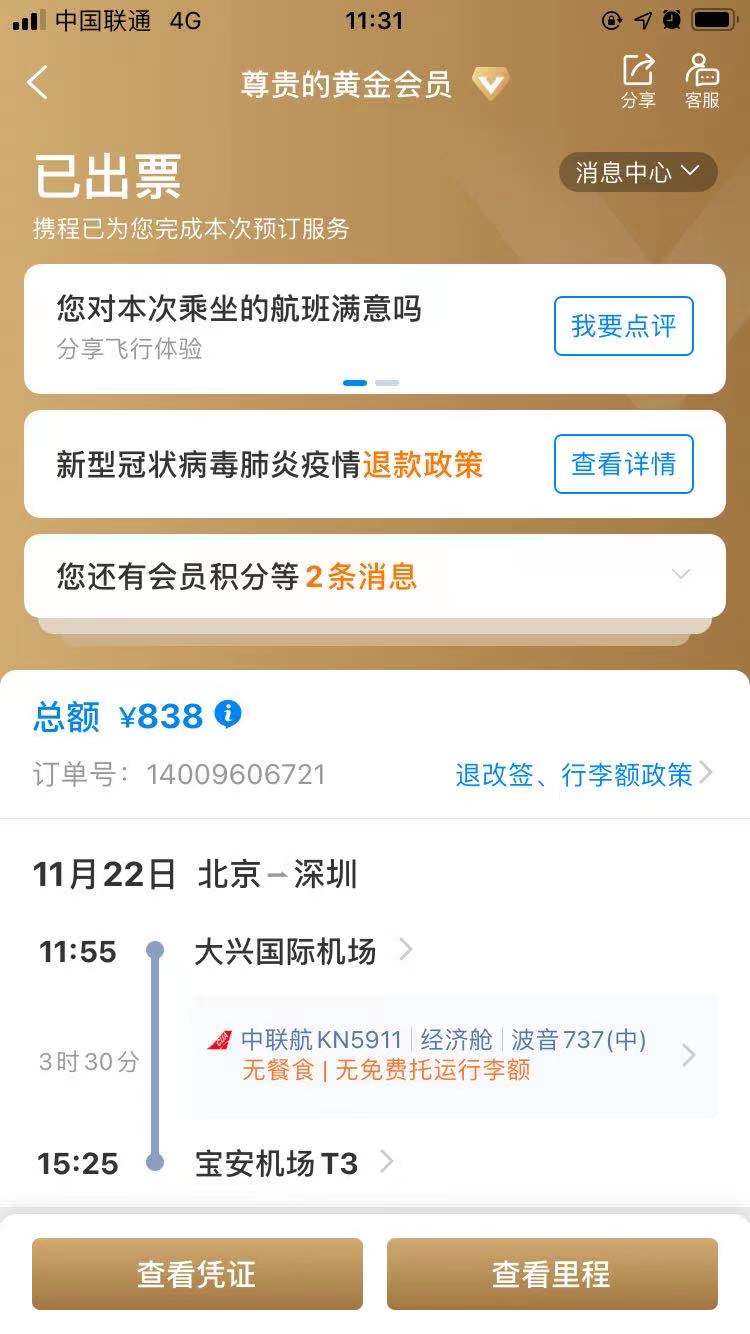The width and height of the screenshot is (750, 1334).
Task: Tap the 查看凭证 button
Action: coord(197,1274)
